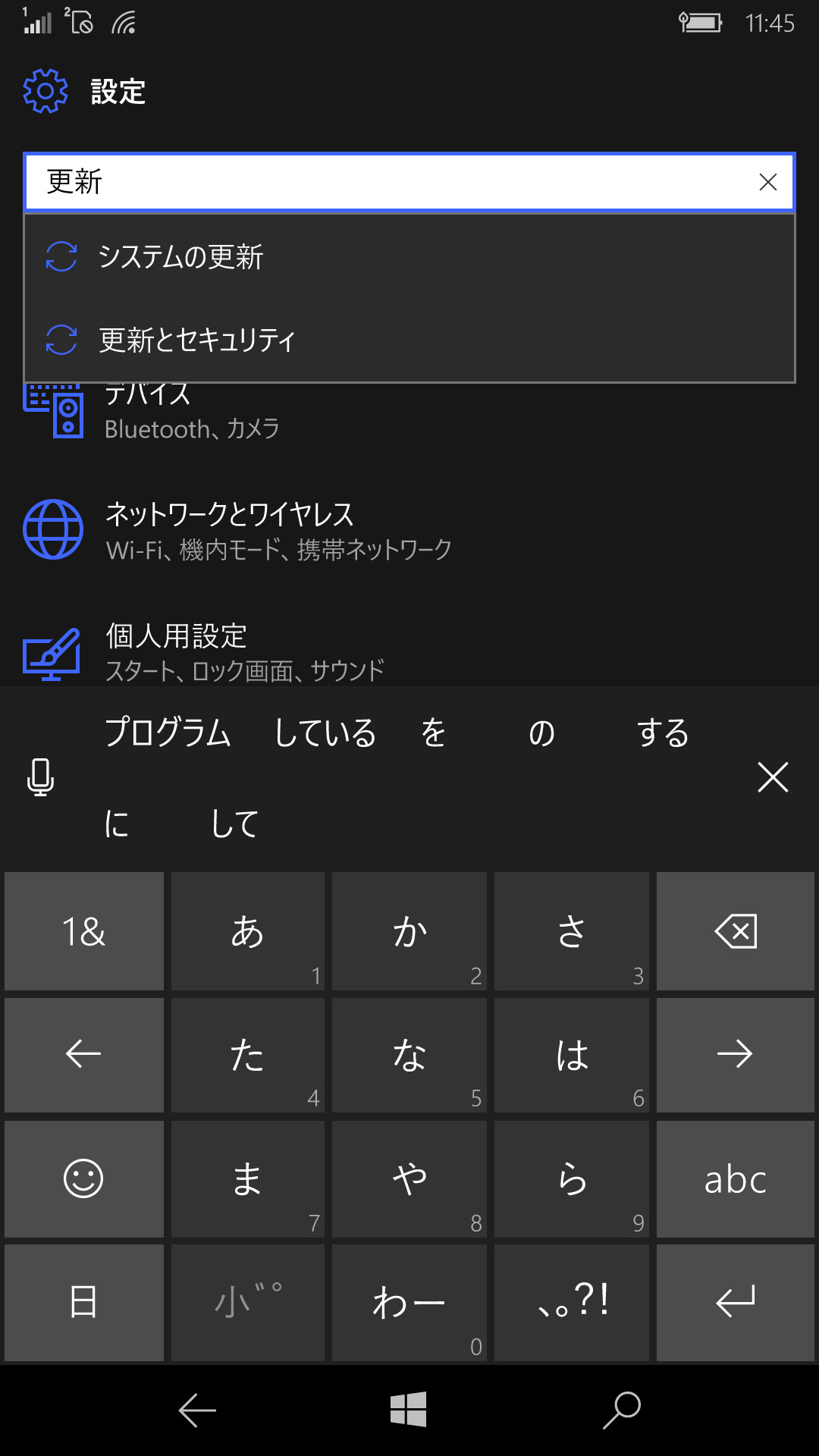Tap the smiley emoji key on the keyboard
Viewport: 819px width, 1456px height.
click(x=83, y=1178)
